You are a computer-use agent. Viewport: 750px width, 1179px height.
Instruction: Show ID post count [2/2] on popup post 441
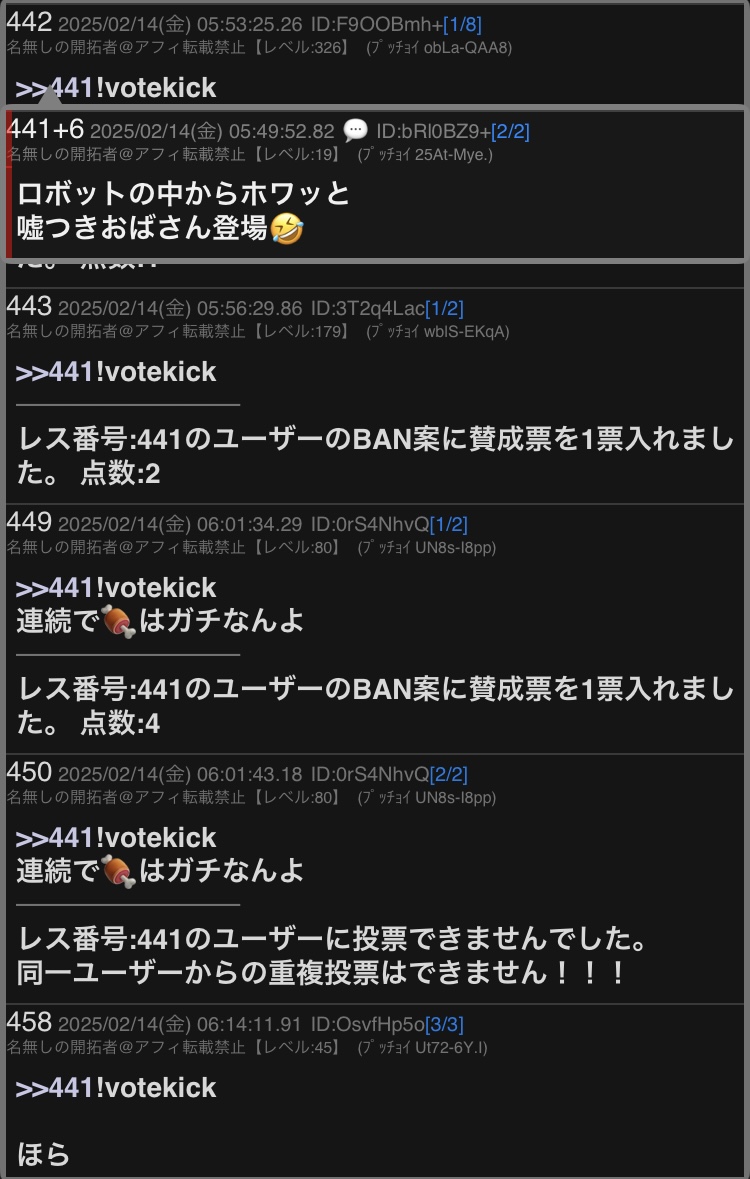[x=510, y=131]
